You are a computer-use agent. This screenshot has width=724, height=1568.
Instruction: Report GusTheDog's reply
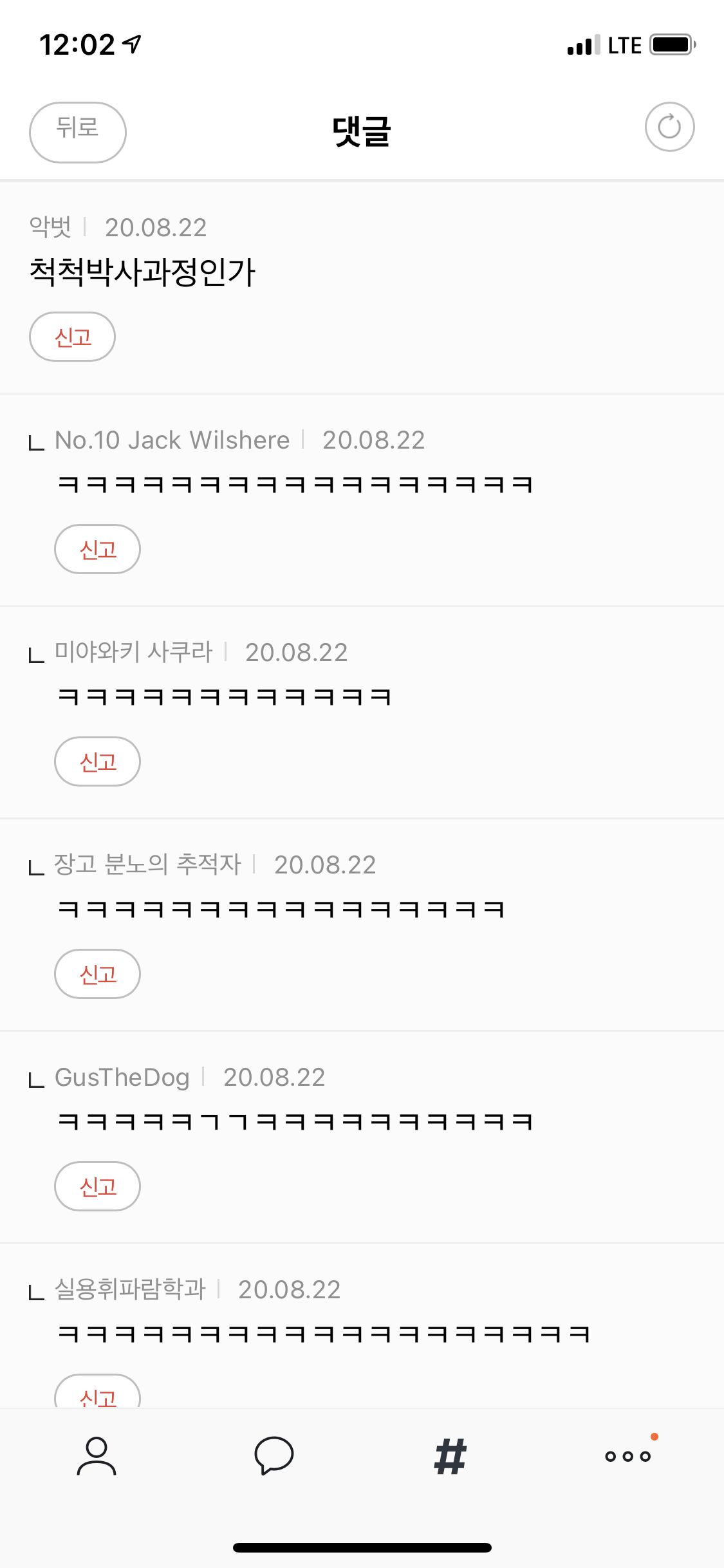(x=97, y=1186)
